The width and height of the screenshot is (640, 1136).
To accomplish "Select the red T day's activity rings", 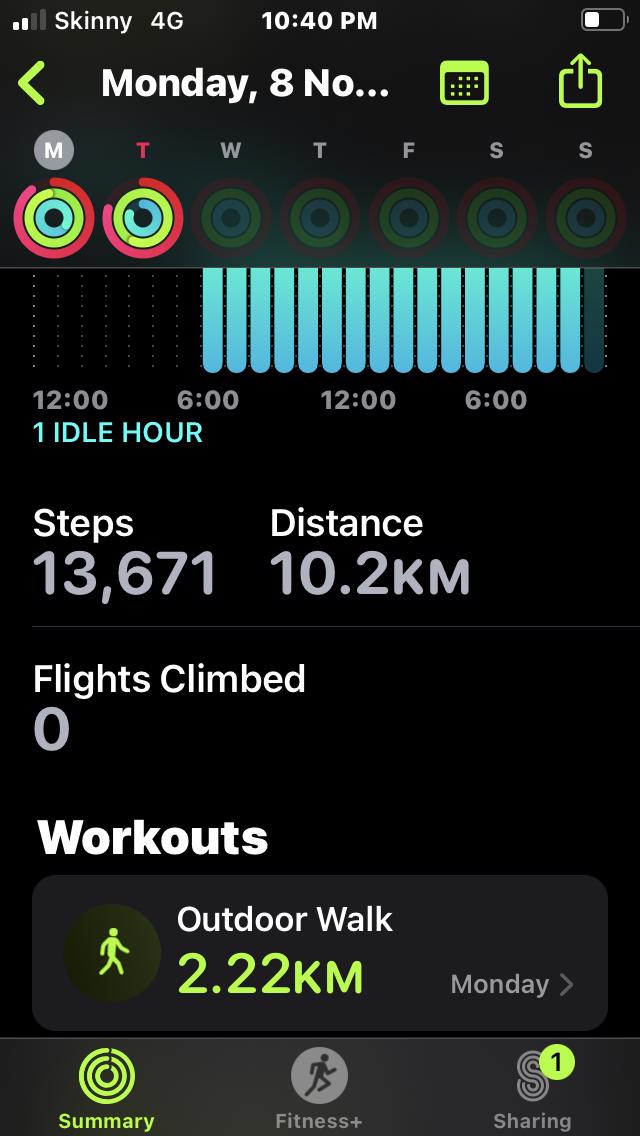I will click(142, 217).
